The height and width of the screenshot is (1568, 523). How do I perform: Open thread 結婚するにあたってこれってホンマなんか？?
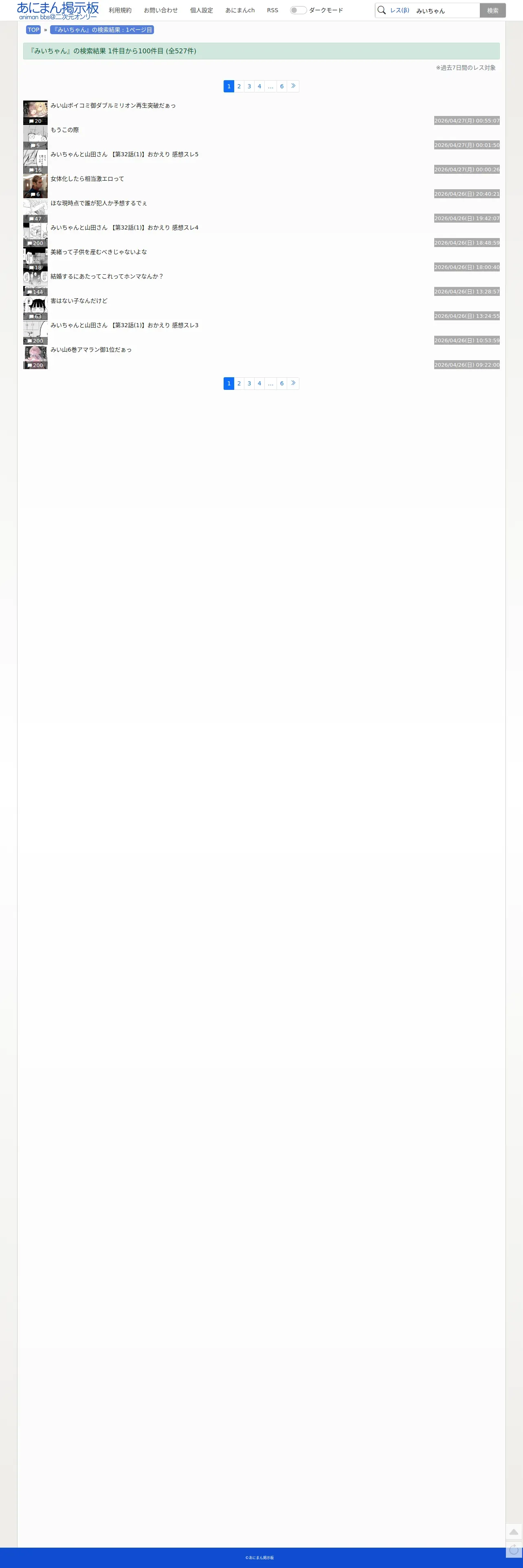pyautogui.click(x=107, y=276)
